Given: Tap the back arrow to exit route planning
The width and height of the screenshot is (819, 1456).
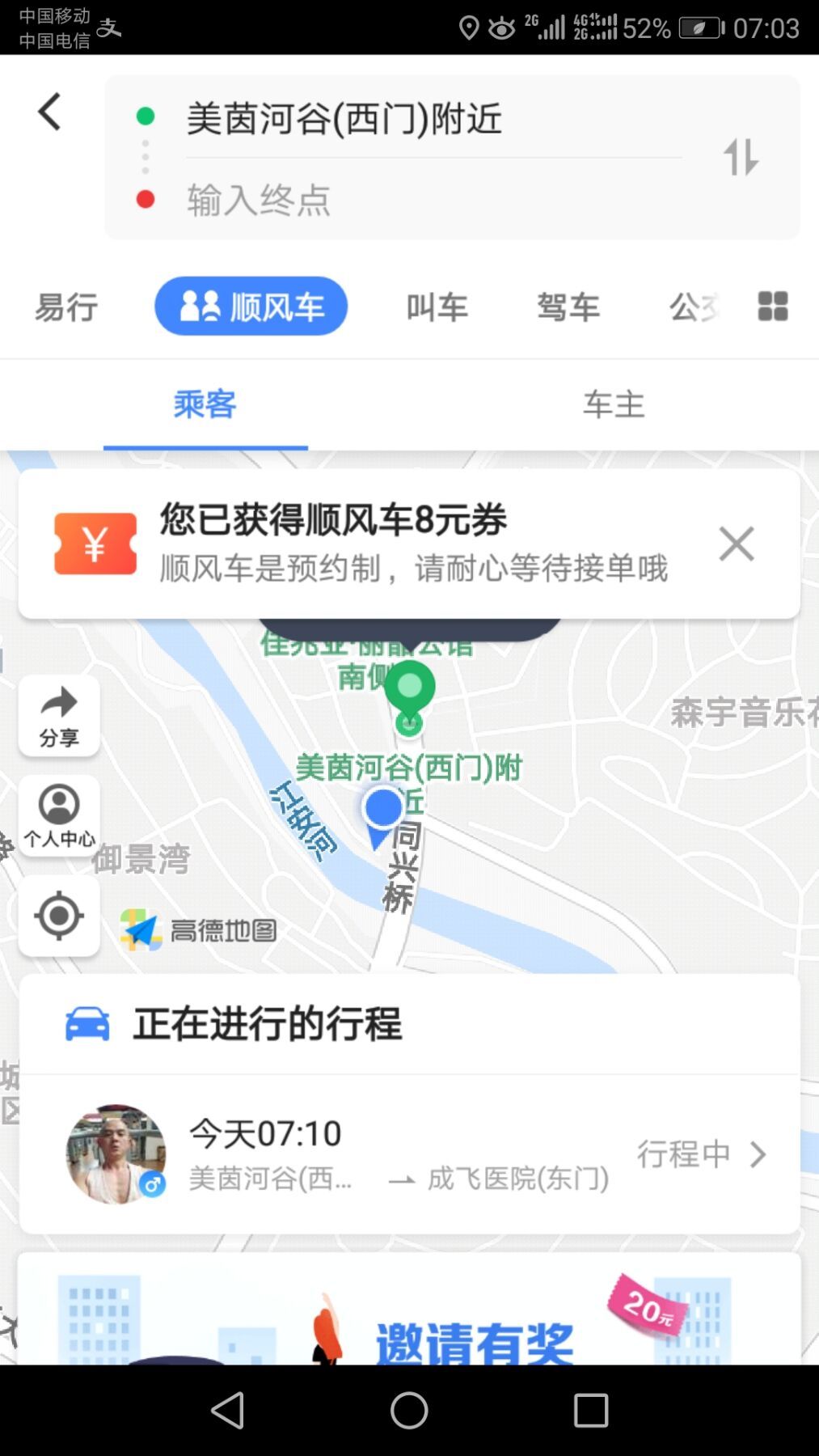Looking at the screenshot, I should (49, 112).
